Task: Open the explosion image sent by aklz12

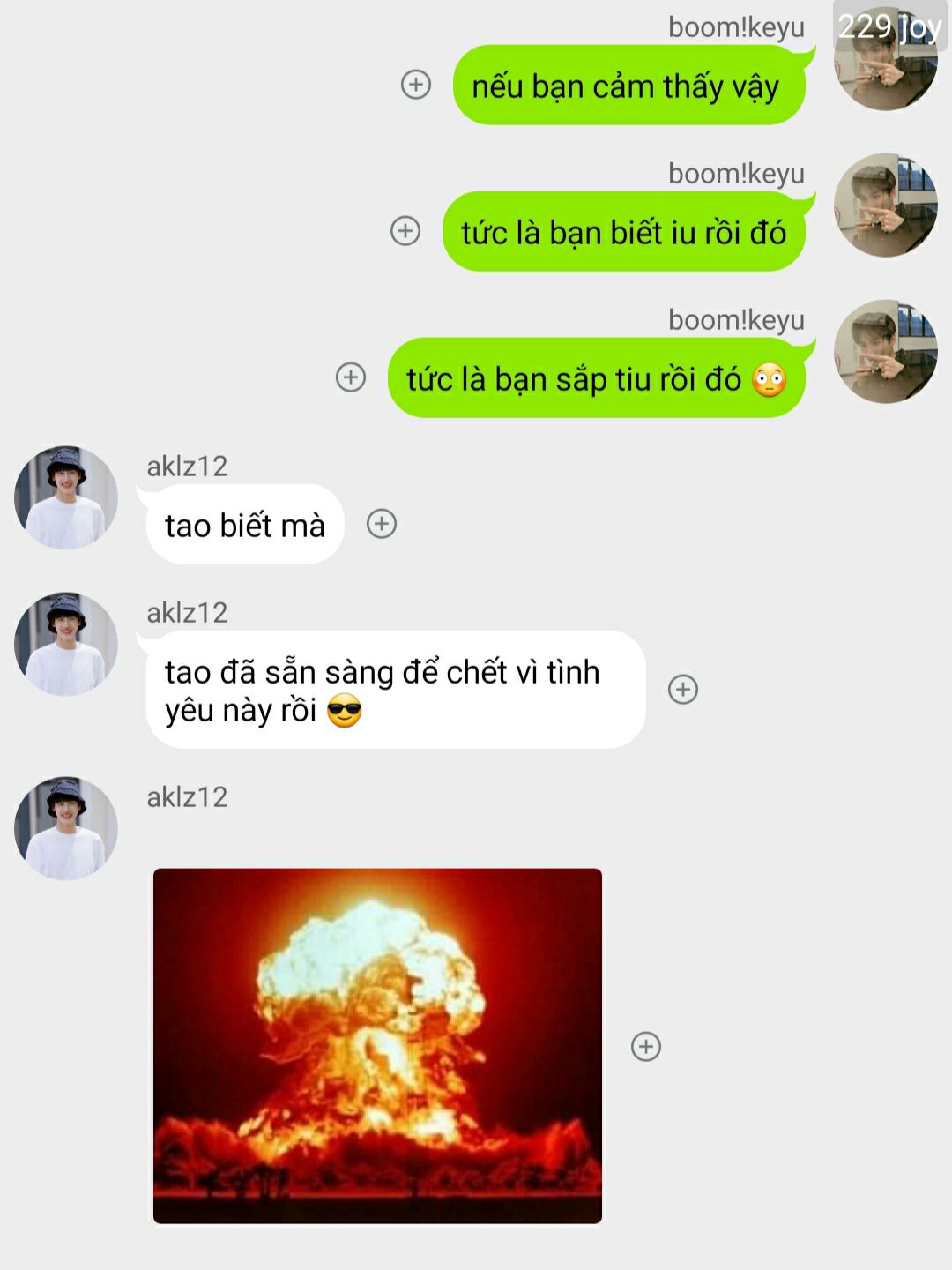Action: [377, 1045]
